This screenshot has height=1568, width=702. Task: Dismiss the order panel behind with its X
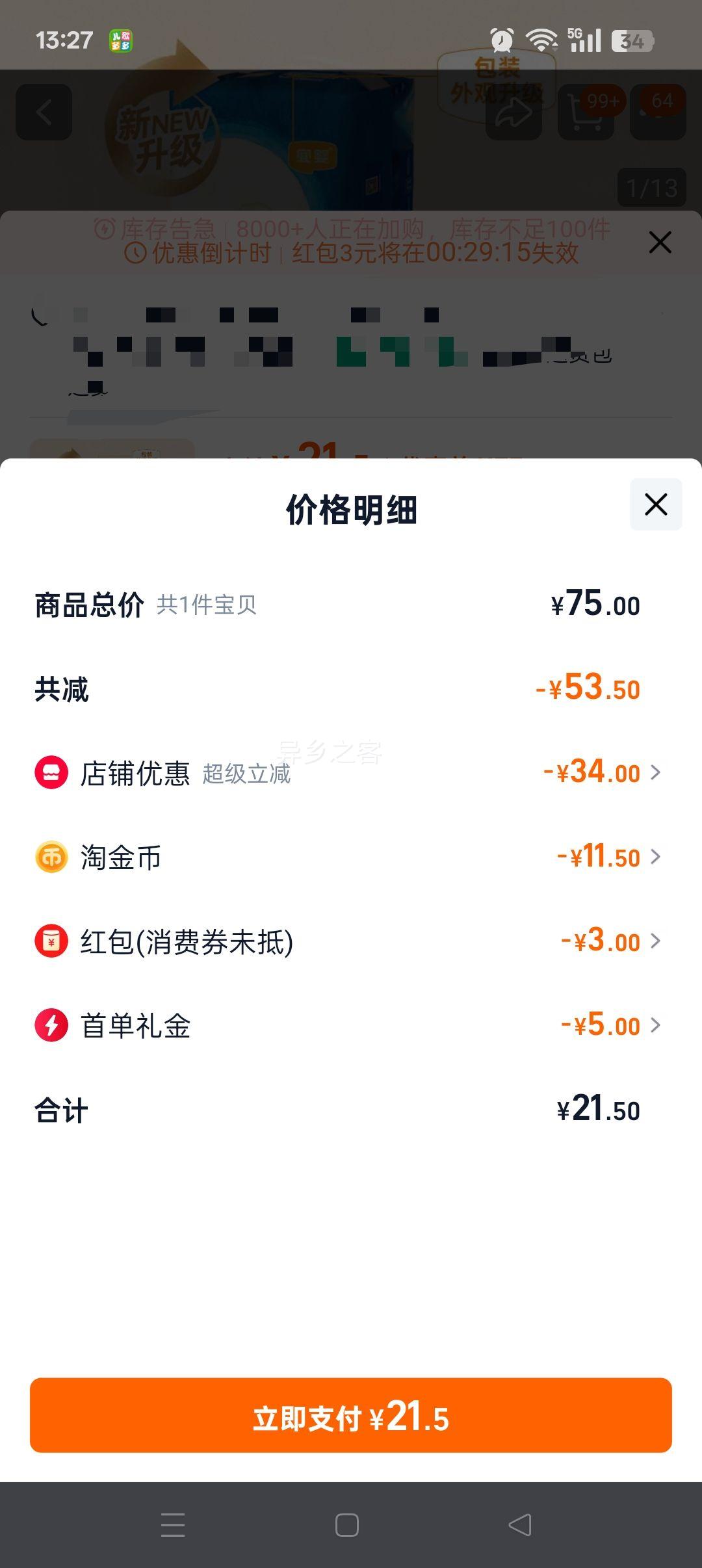tap(660, 242)
